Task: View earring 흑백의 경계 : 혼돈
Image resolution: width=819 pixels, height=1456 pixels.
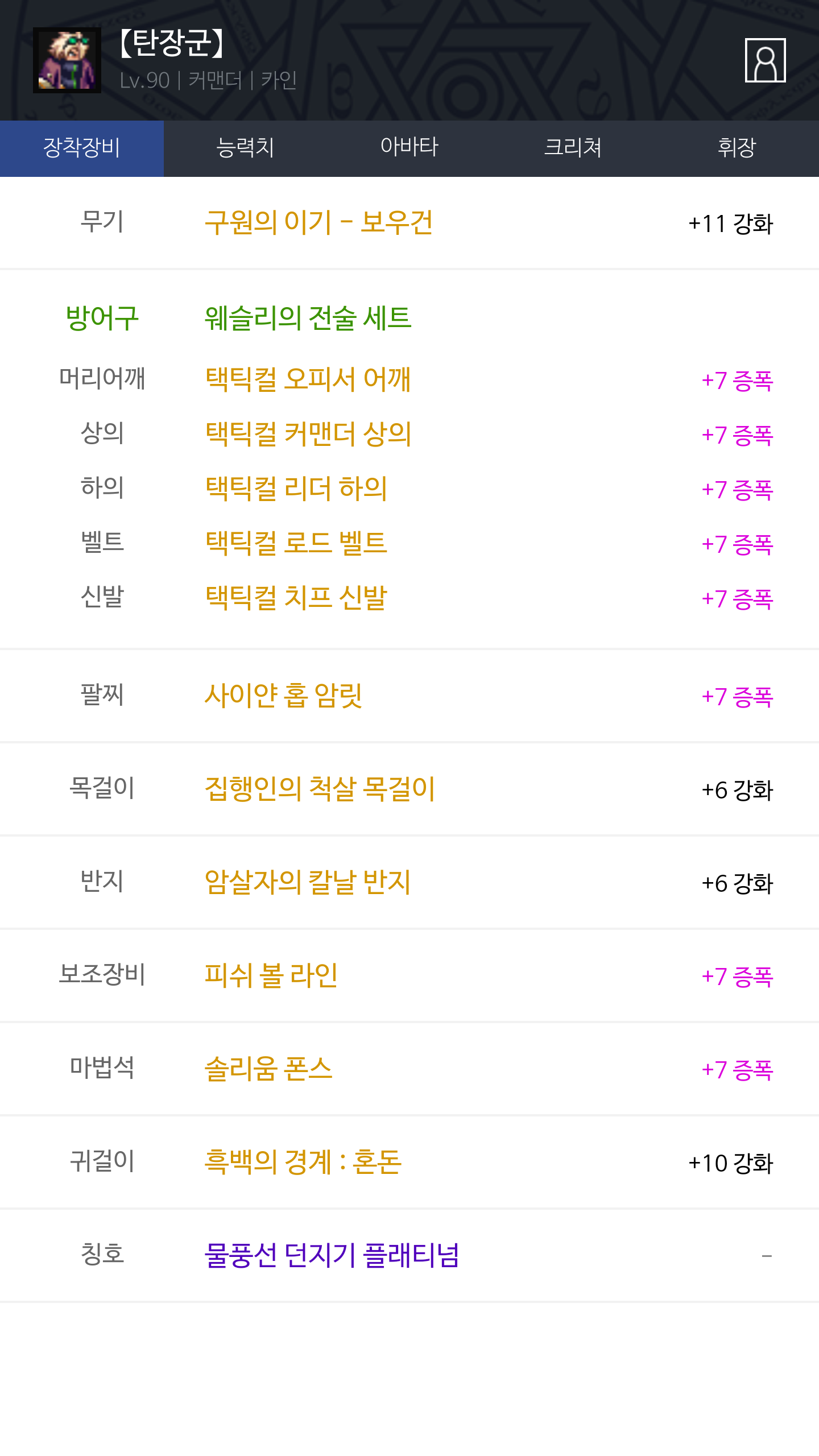Action: [303, 1162]
